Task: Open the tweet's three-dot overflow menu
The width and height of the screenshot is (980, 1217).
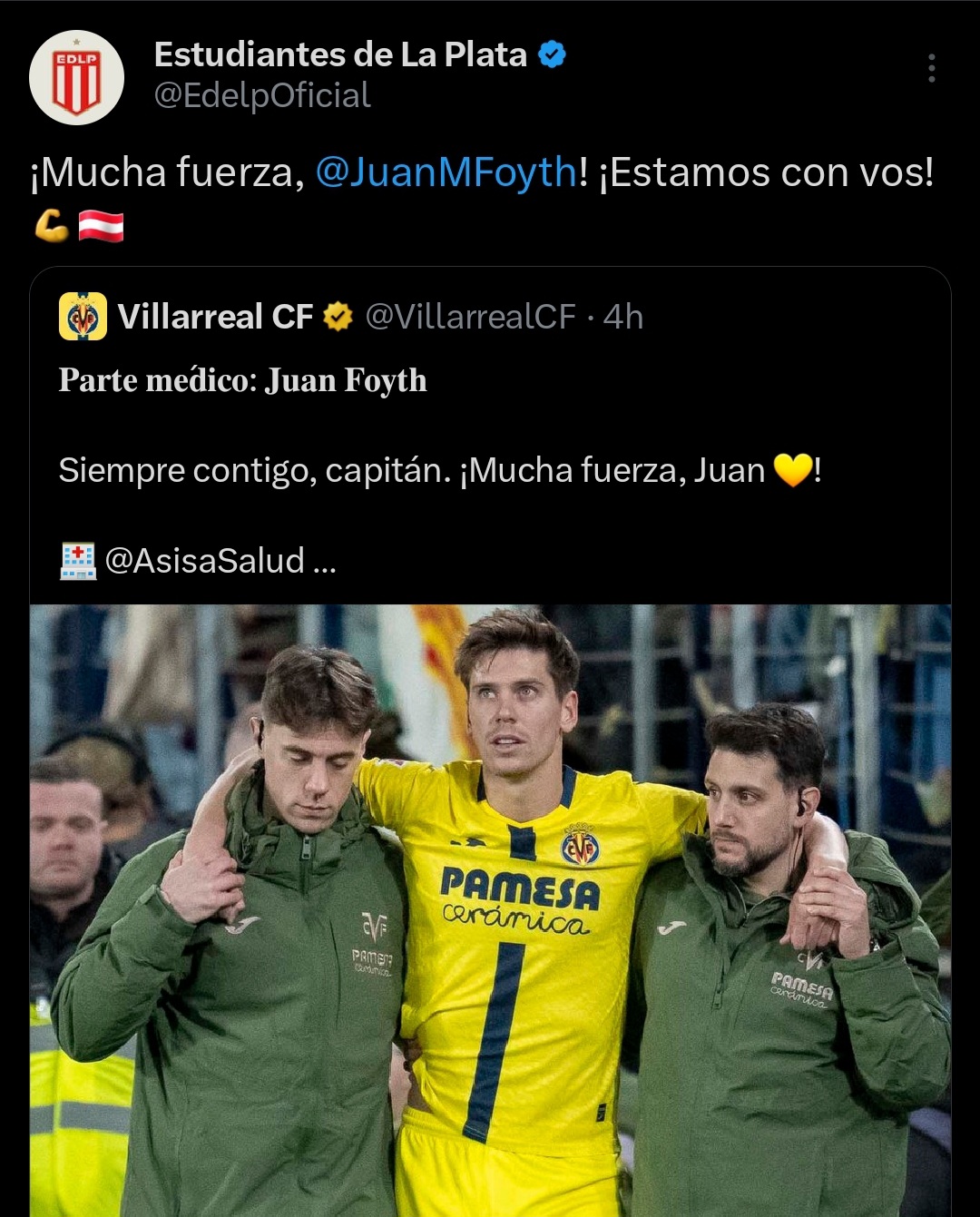Action: tap(931, 68)
